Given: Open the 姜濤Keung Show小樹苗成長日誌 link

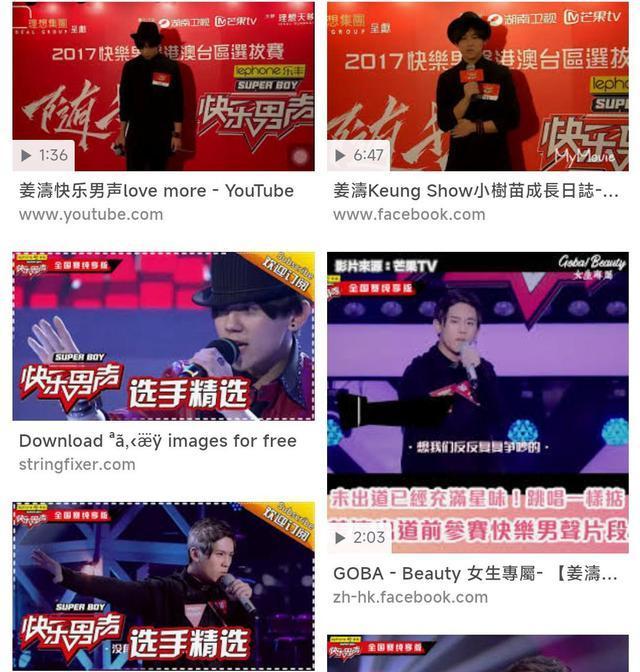Looking at the screenshot, I should coord(475,190).
